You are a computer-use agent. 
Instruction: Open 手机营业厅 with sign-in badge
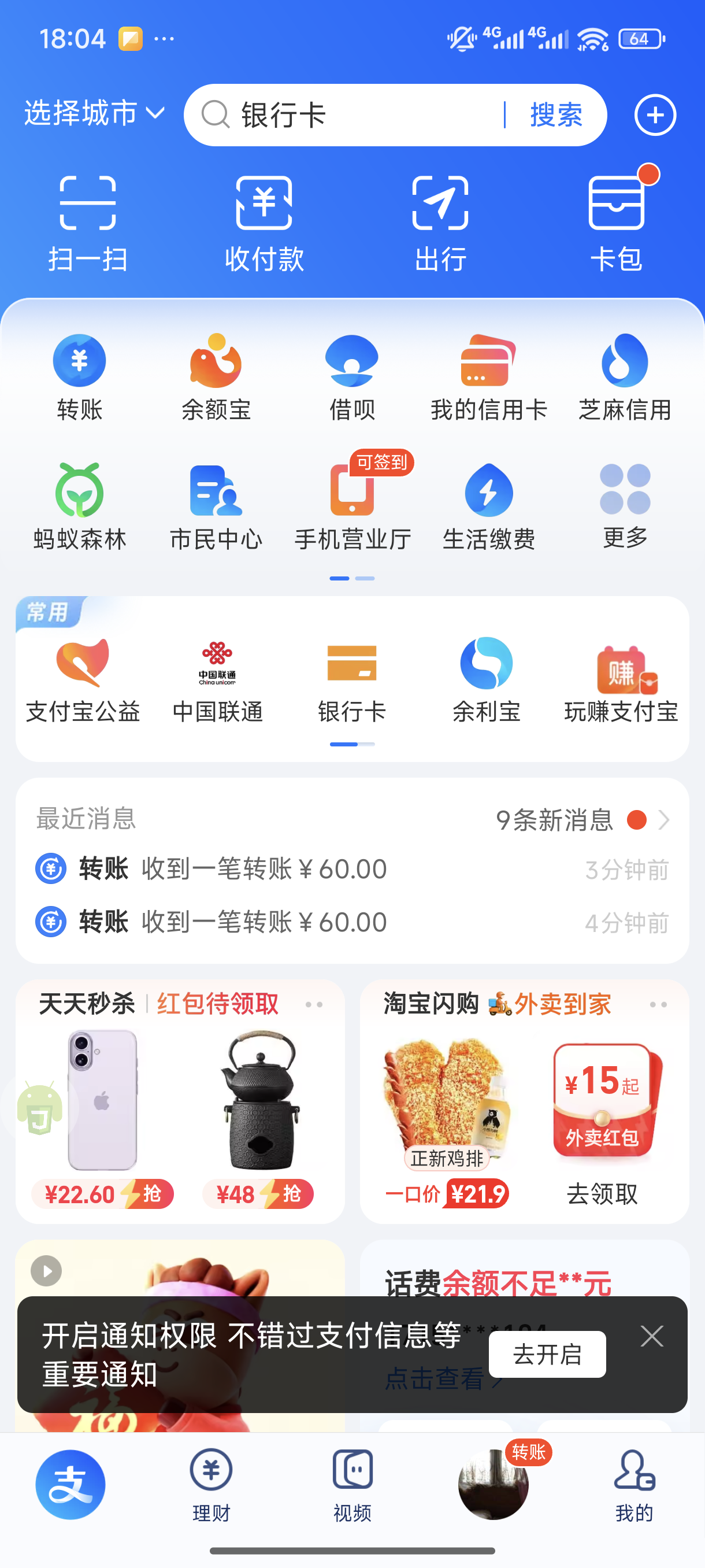(x=353, y=506)
